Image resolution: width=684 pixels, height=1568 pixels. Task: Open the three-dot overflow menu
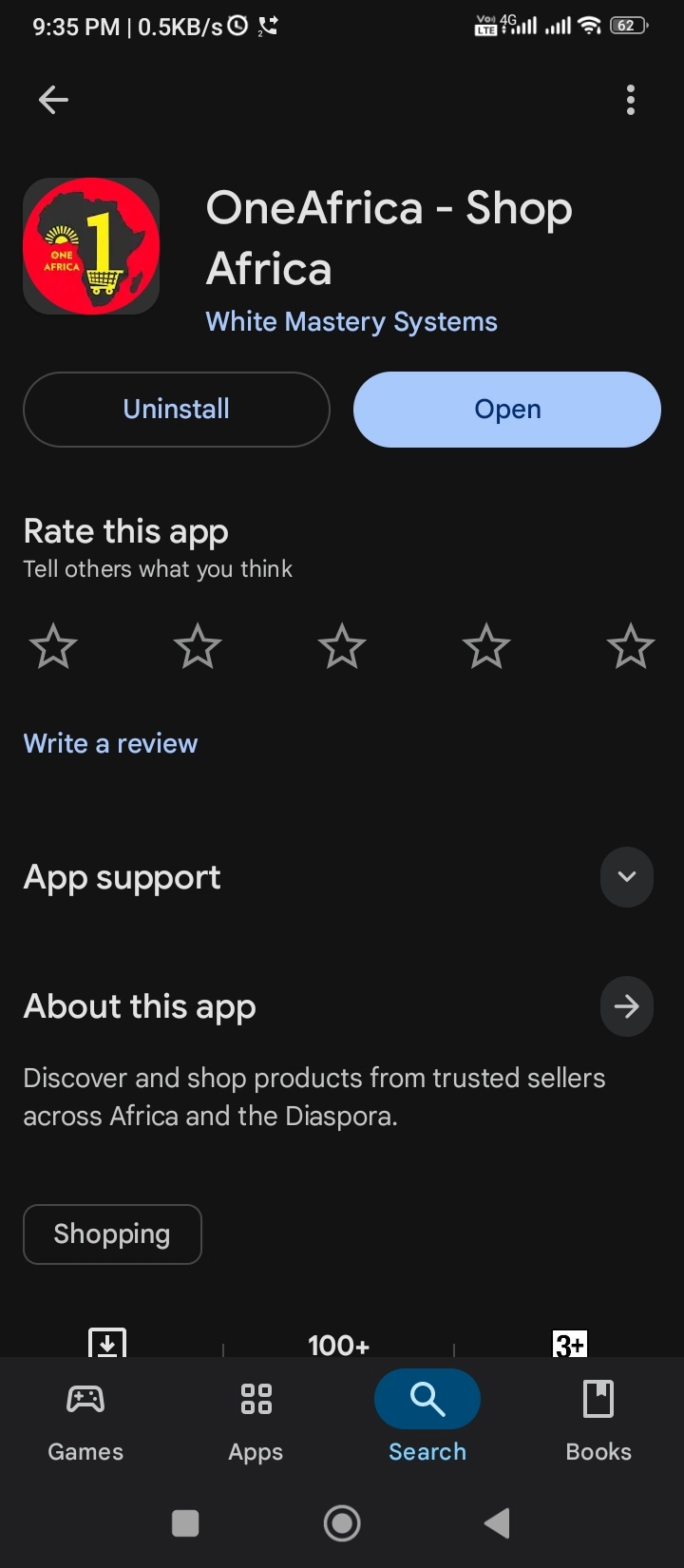point(631,100)
